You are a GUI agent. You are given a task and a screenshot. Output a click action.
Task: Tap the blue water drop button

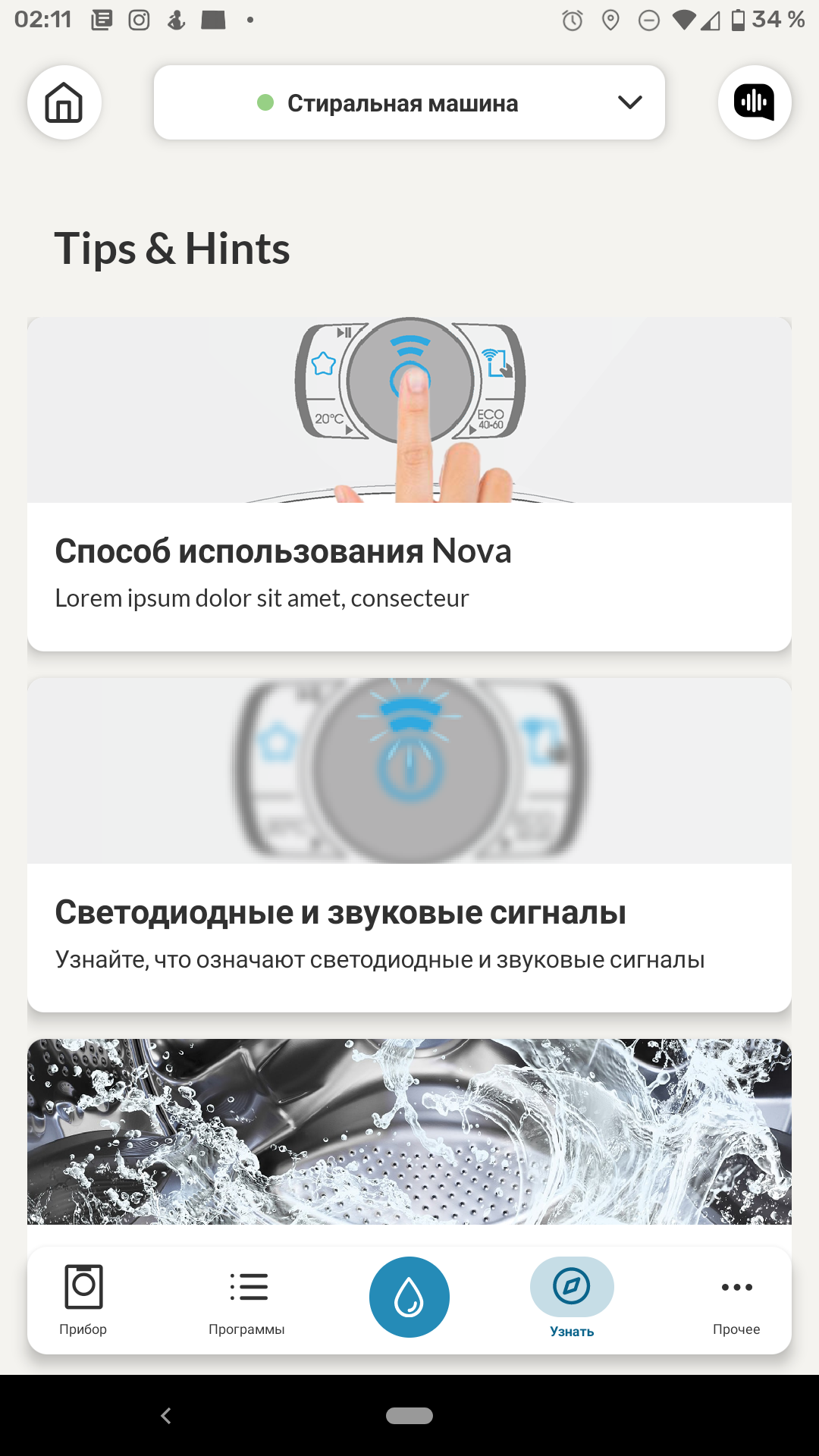point(409,1297)
